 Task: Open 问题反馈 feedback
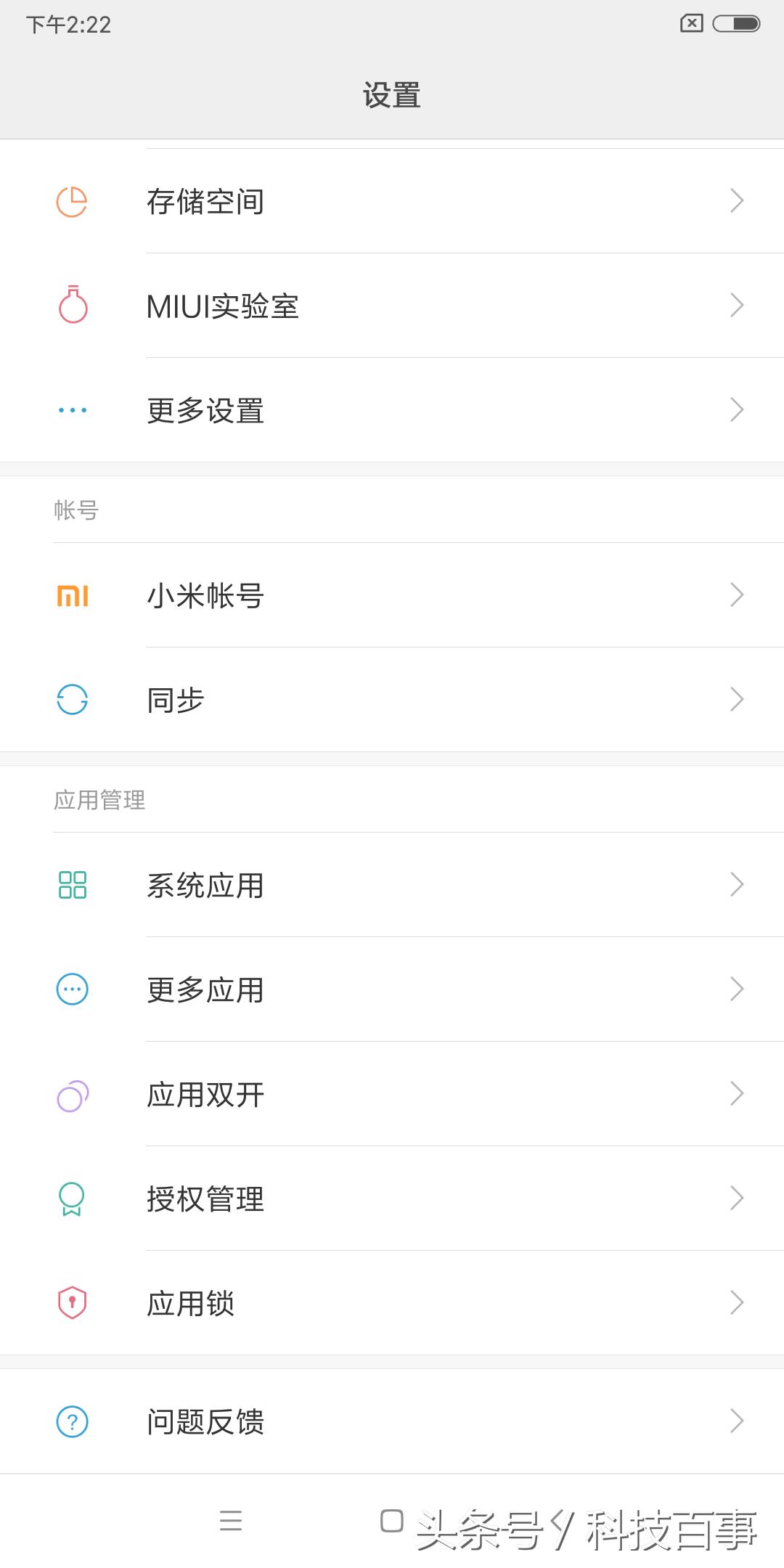pos(392,1421)
